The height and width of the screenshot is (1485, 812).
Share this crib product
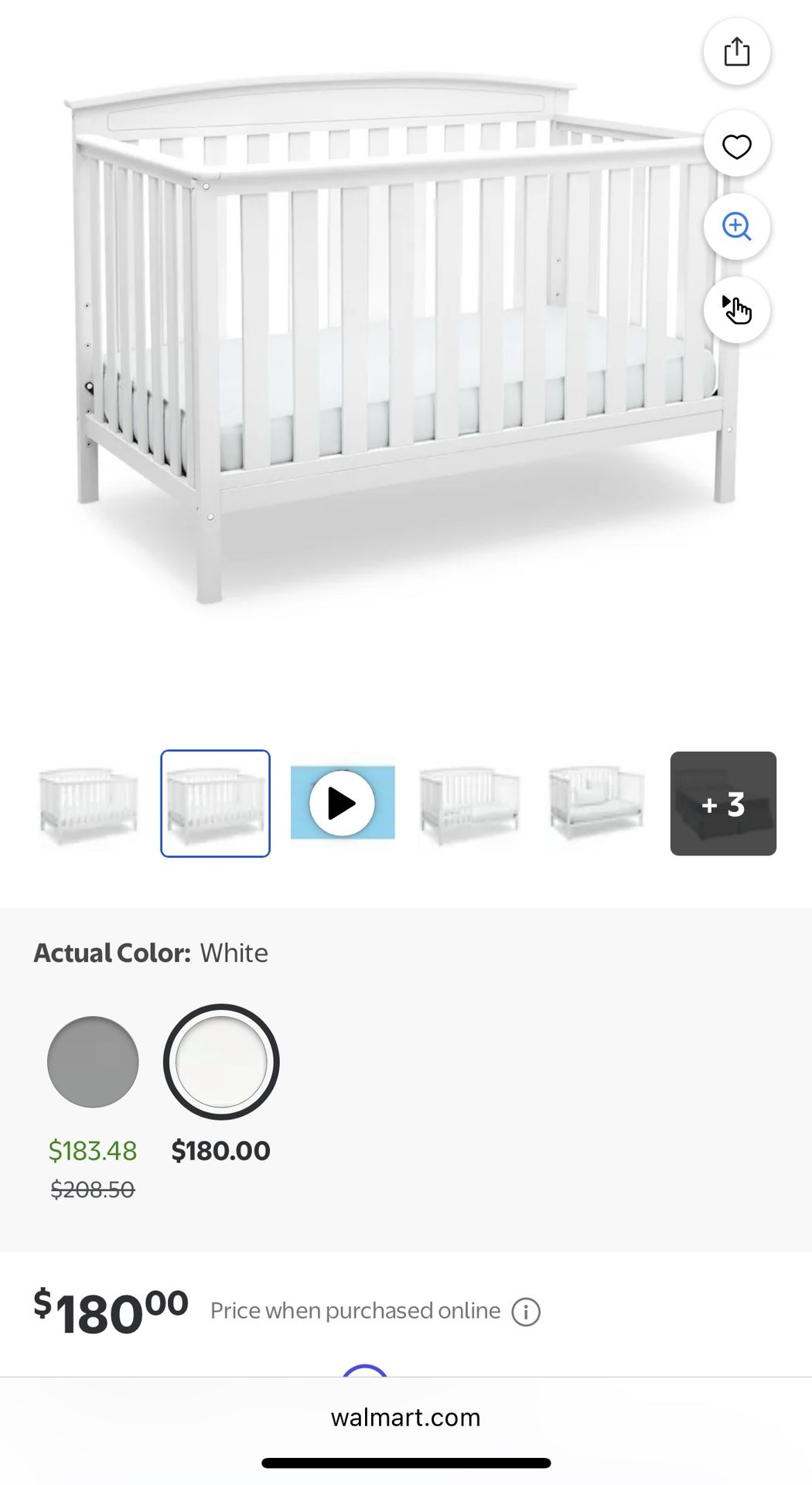click(x=736, y=52)
